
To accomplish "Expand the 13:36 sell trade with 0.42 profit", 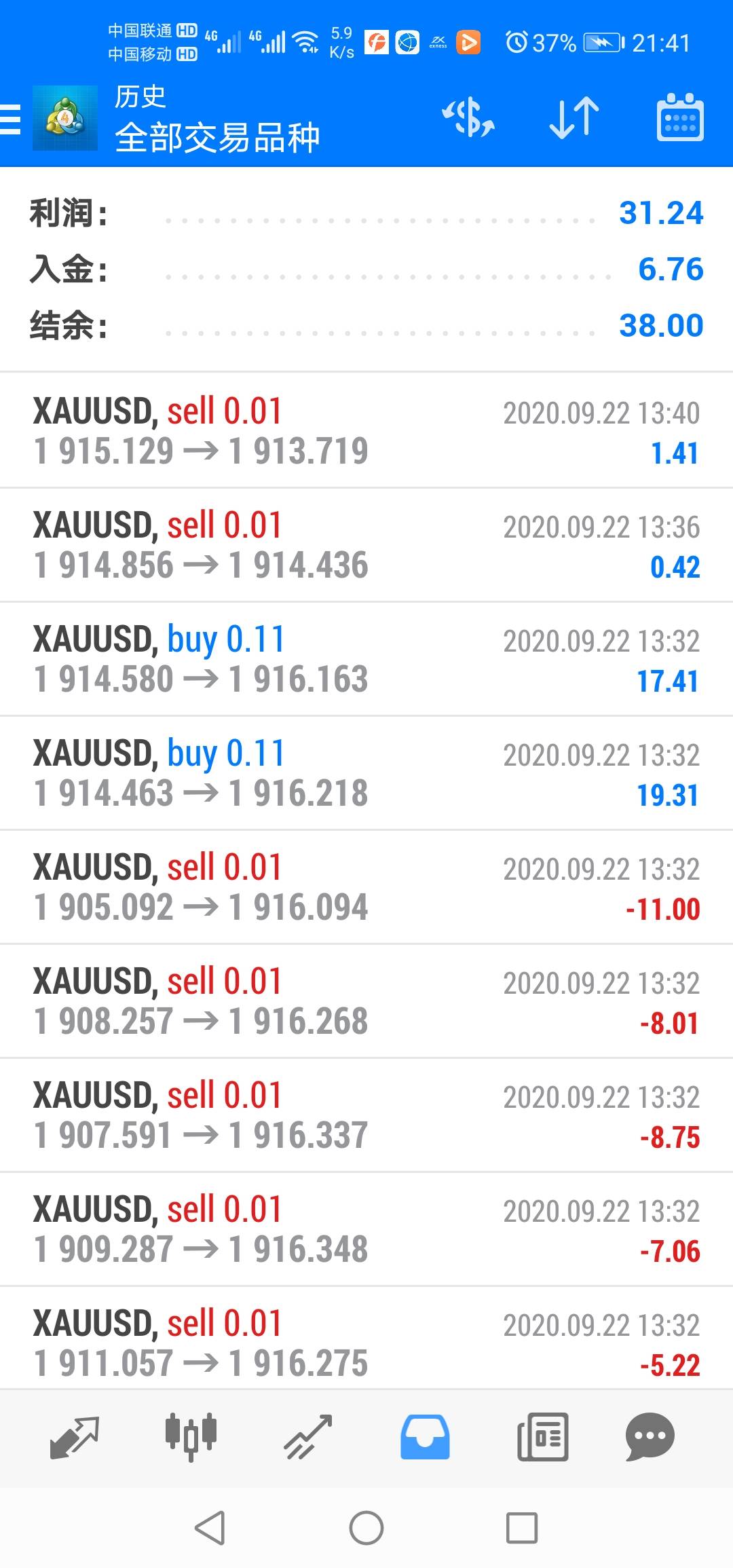I will pyautogui.click(x=366, y=545).
